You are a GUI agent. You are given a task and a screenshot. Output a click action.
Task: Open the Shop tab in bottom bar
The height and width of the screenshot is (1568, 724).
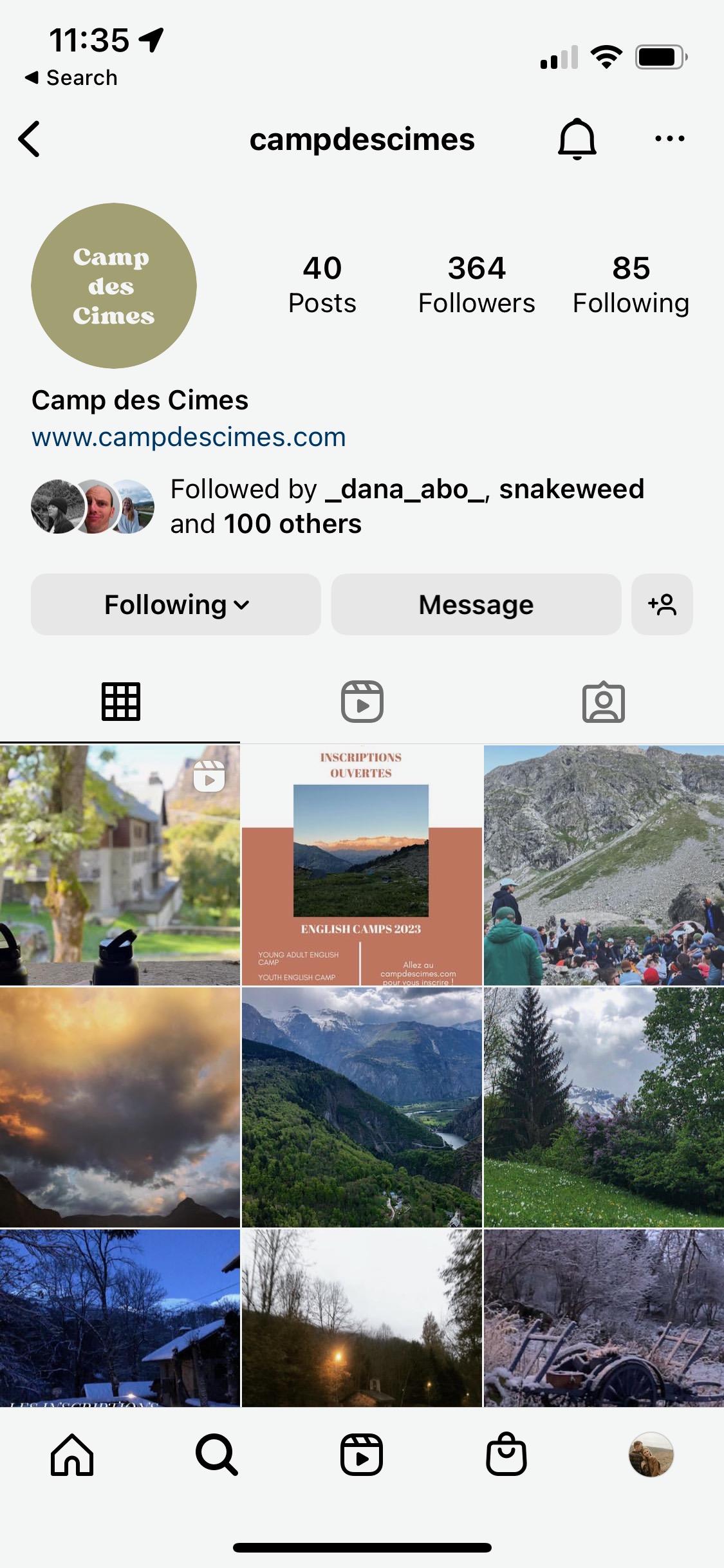pos(506,1455)
